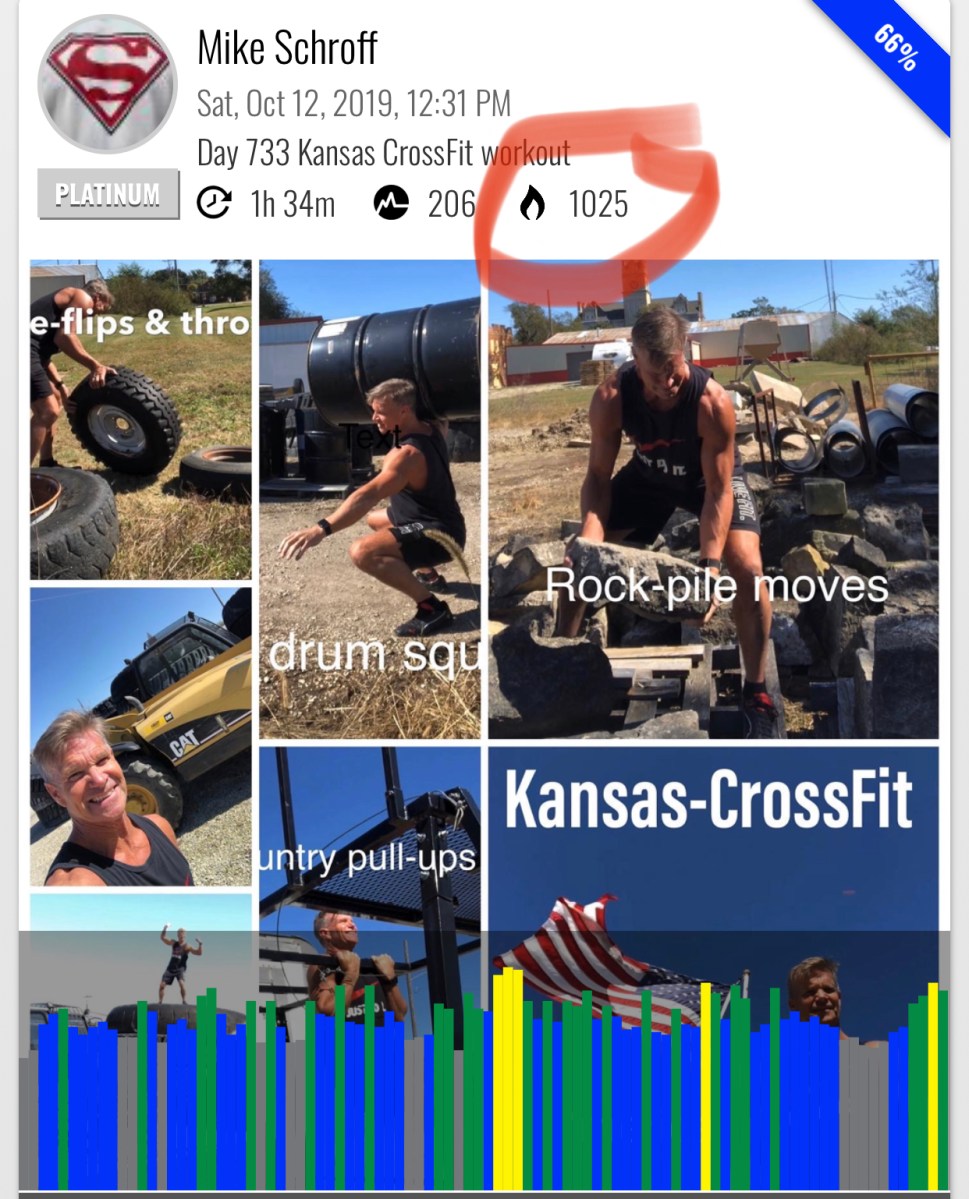Open Mike Schroff's profile picture
This screenshot has width=969, height=1199.
(x=108, y=84)
